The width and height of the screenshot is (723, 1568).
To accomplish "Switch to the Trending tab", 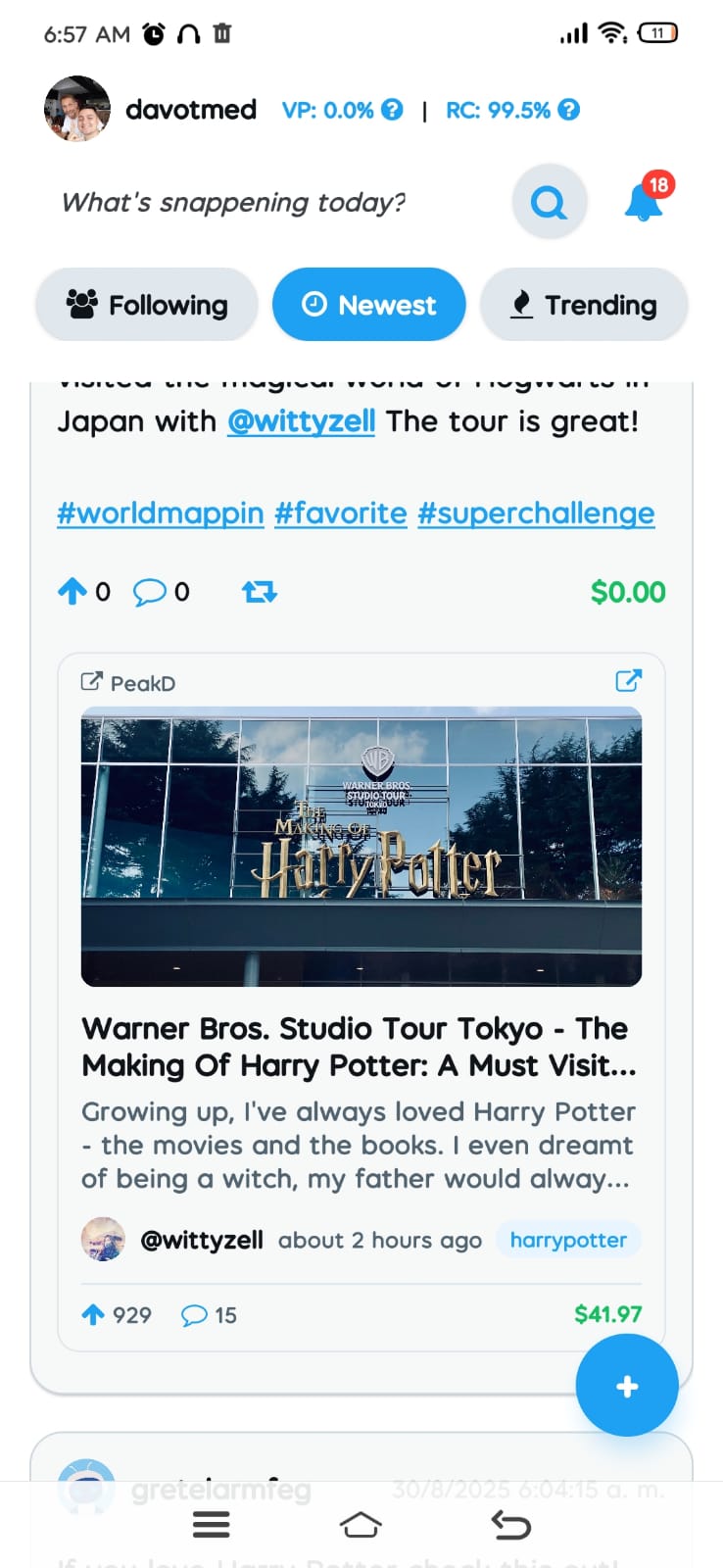I will click(x=584, y=305).
